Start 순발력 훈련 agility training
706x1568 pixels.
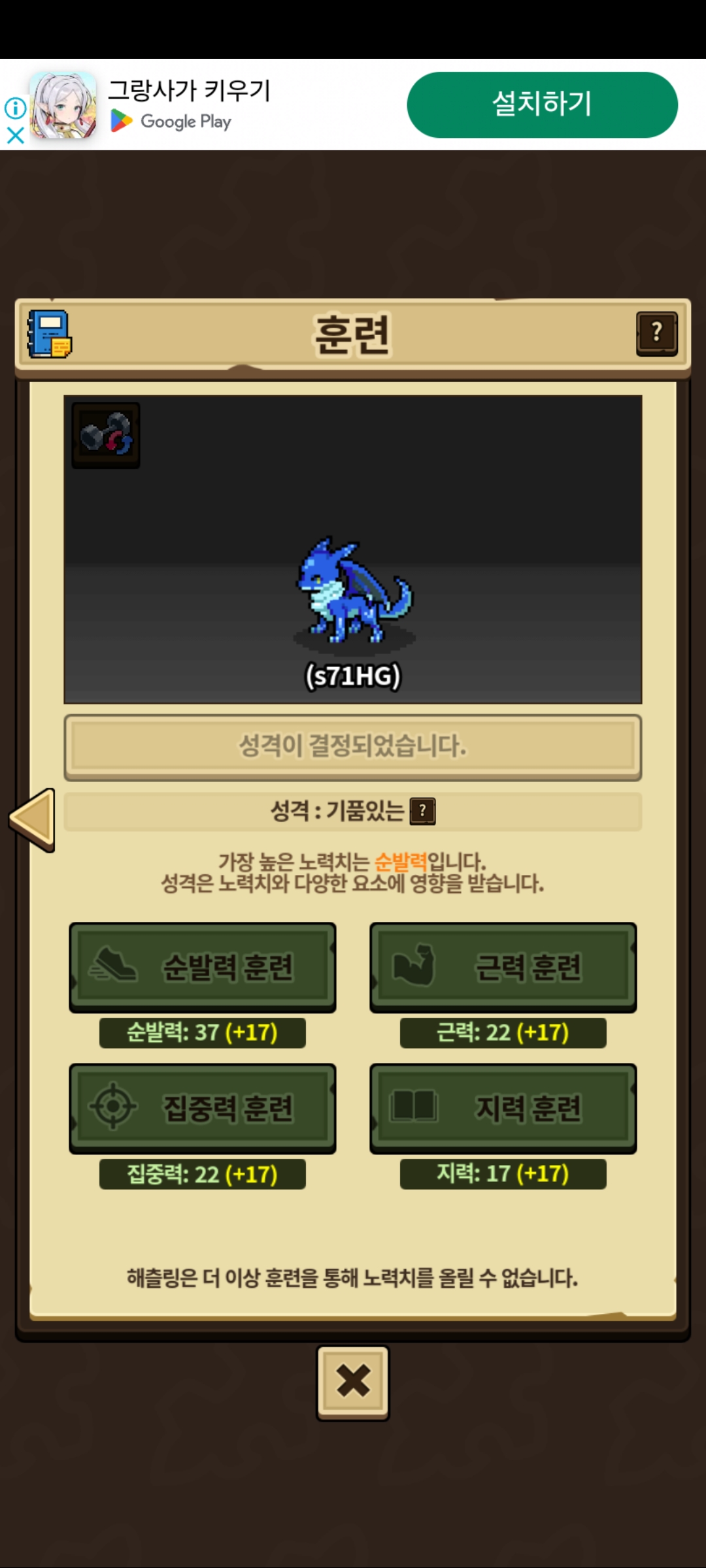(x=203, y=967)
